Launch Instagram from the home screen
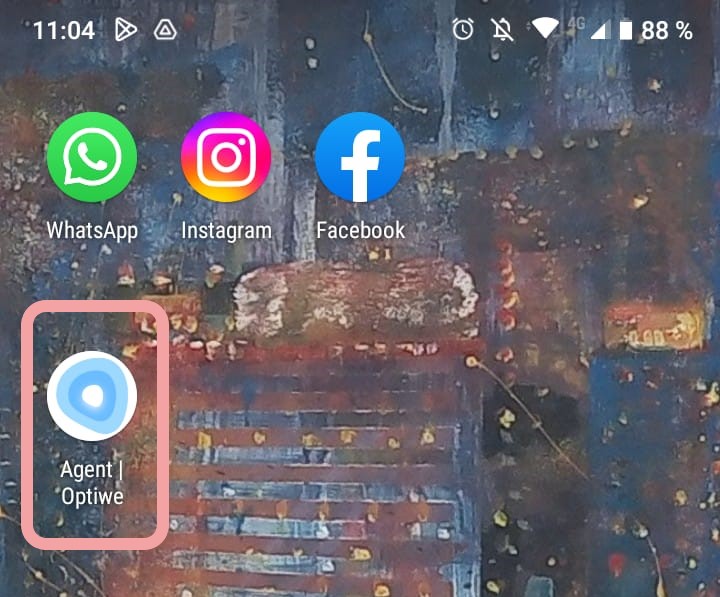Screen dimensions: 720x597 point(226,158)
